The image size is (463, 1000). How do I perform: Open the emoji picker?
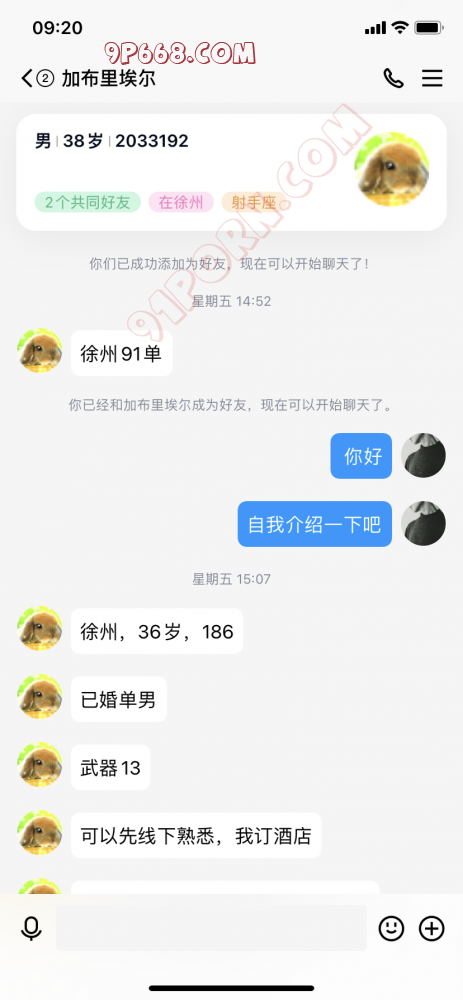(x=392, y=929)
